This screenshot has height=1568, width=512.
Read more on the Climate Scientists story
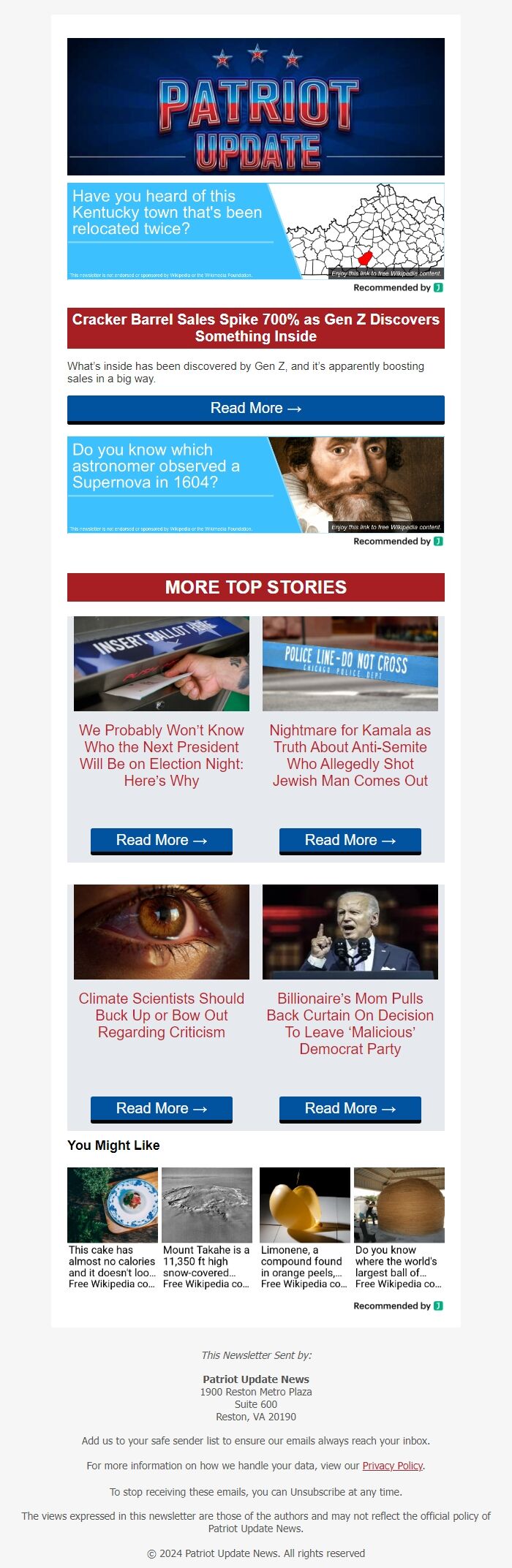[162, 1109]
